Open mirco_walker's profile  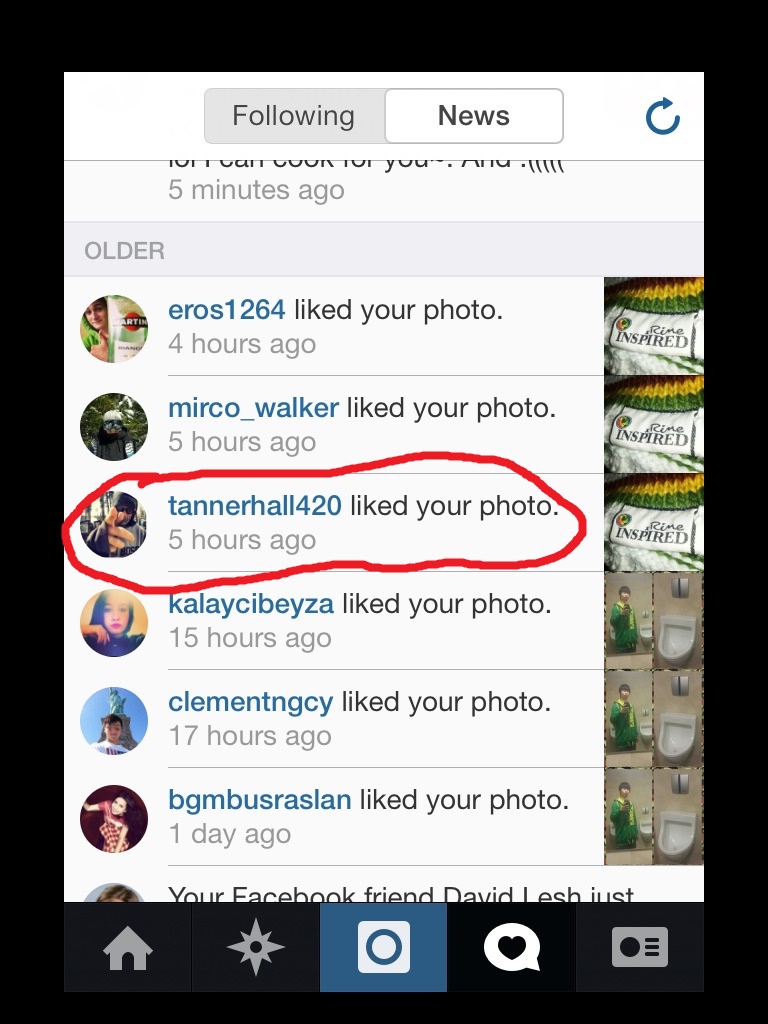point(253,408)
